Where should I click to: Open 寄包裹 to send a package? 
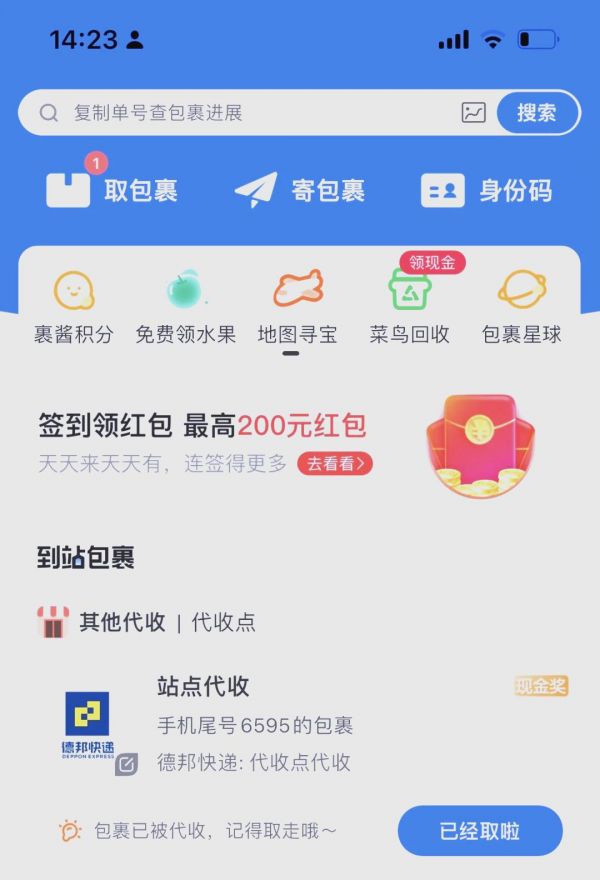tap(300, 190)
